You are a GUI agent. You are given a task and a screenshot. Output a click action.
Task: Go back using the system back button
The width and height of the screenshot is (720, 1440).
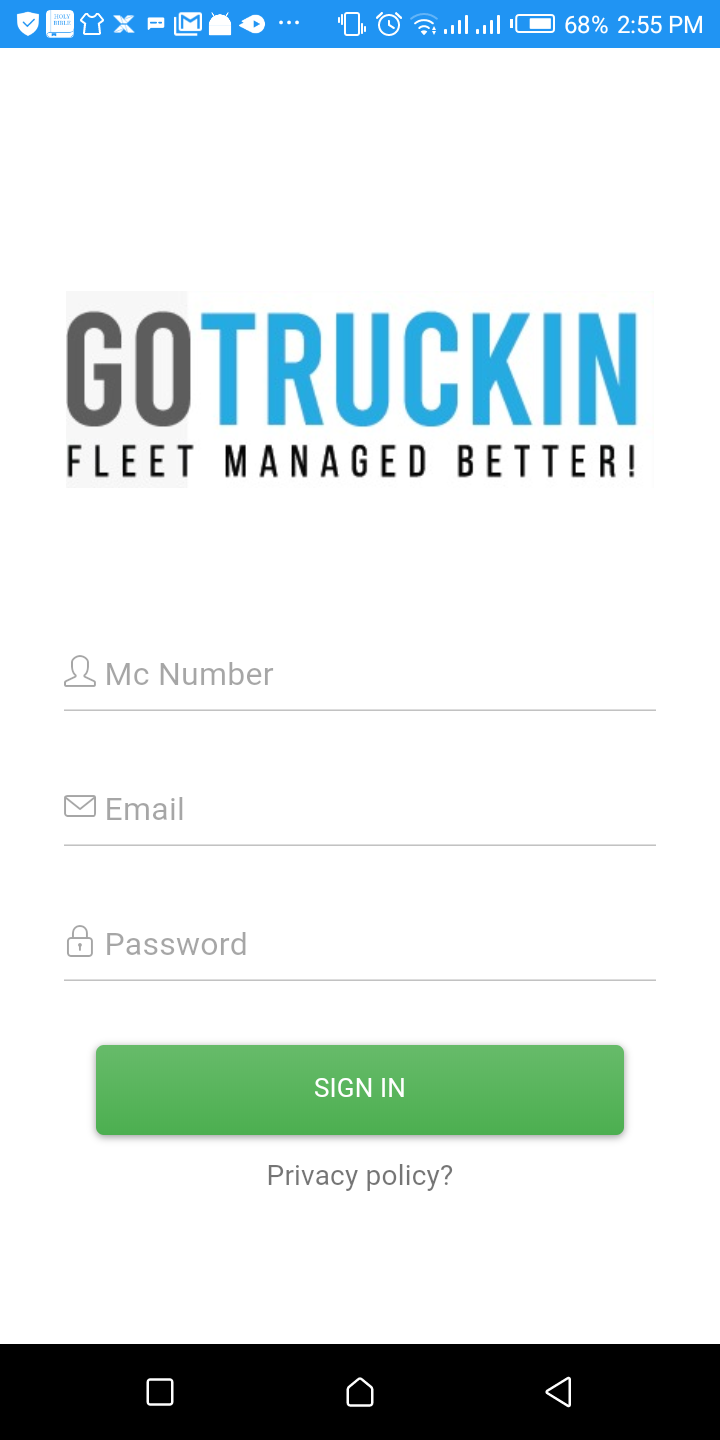point(558,1392)
